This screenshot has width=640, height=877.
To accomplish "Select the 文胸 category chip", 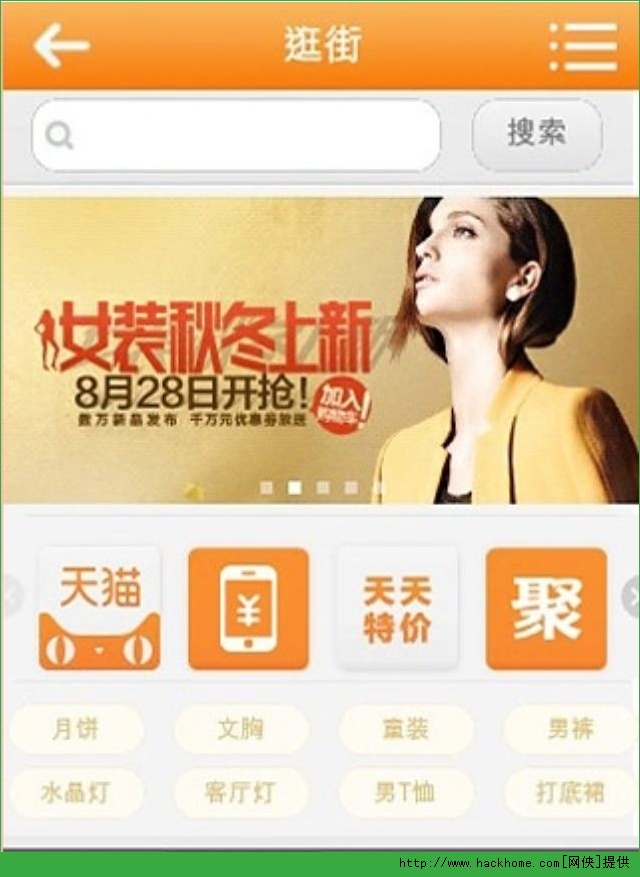I will pyautogui.click(x=240, y=729).
